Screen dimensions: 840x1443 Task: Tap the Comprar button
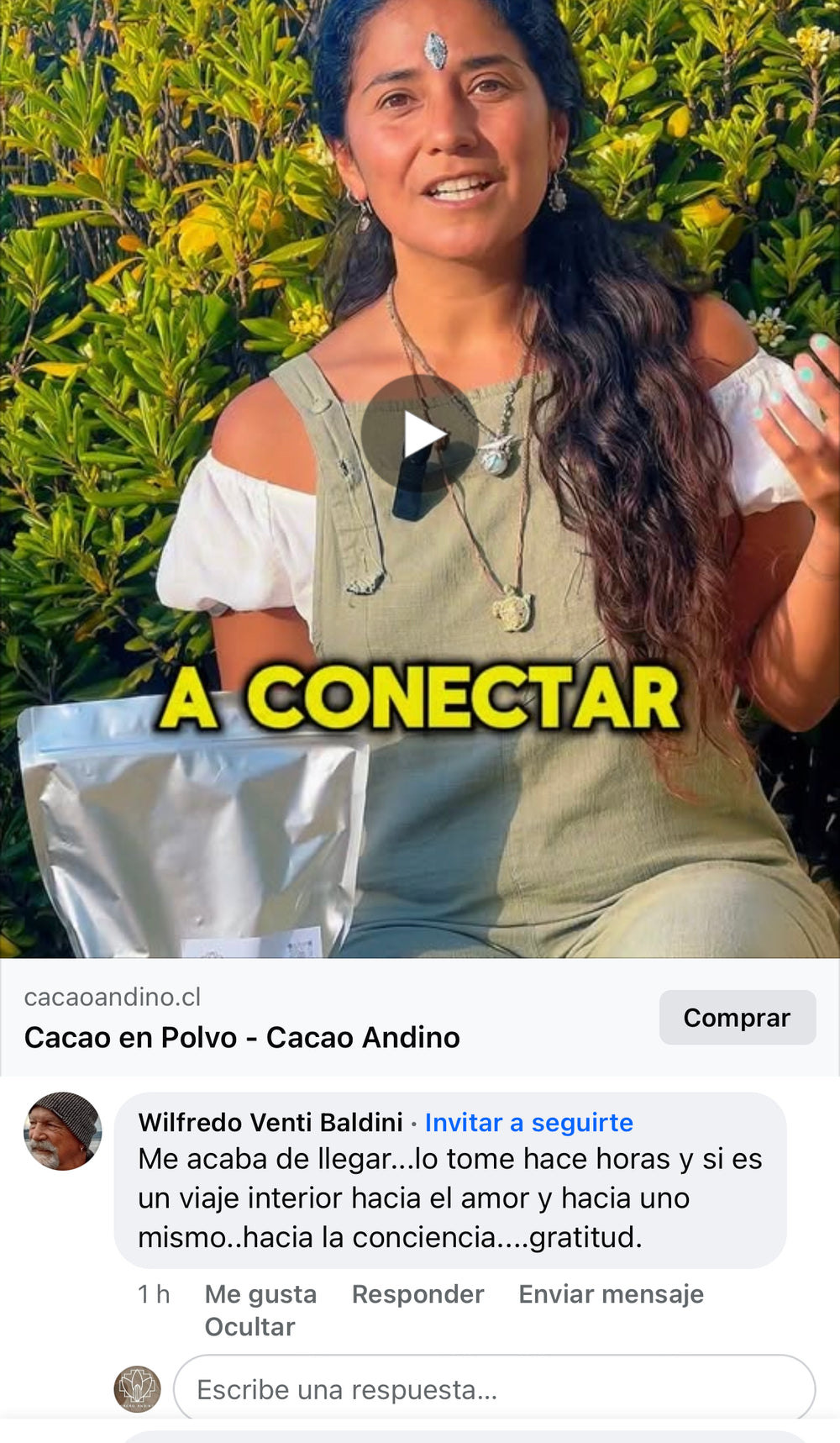point(737,1018)
